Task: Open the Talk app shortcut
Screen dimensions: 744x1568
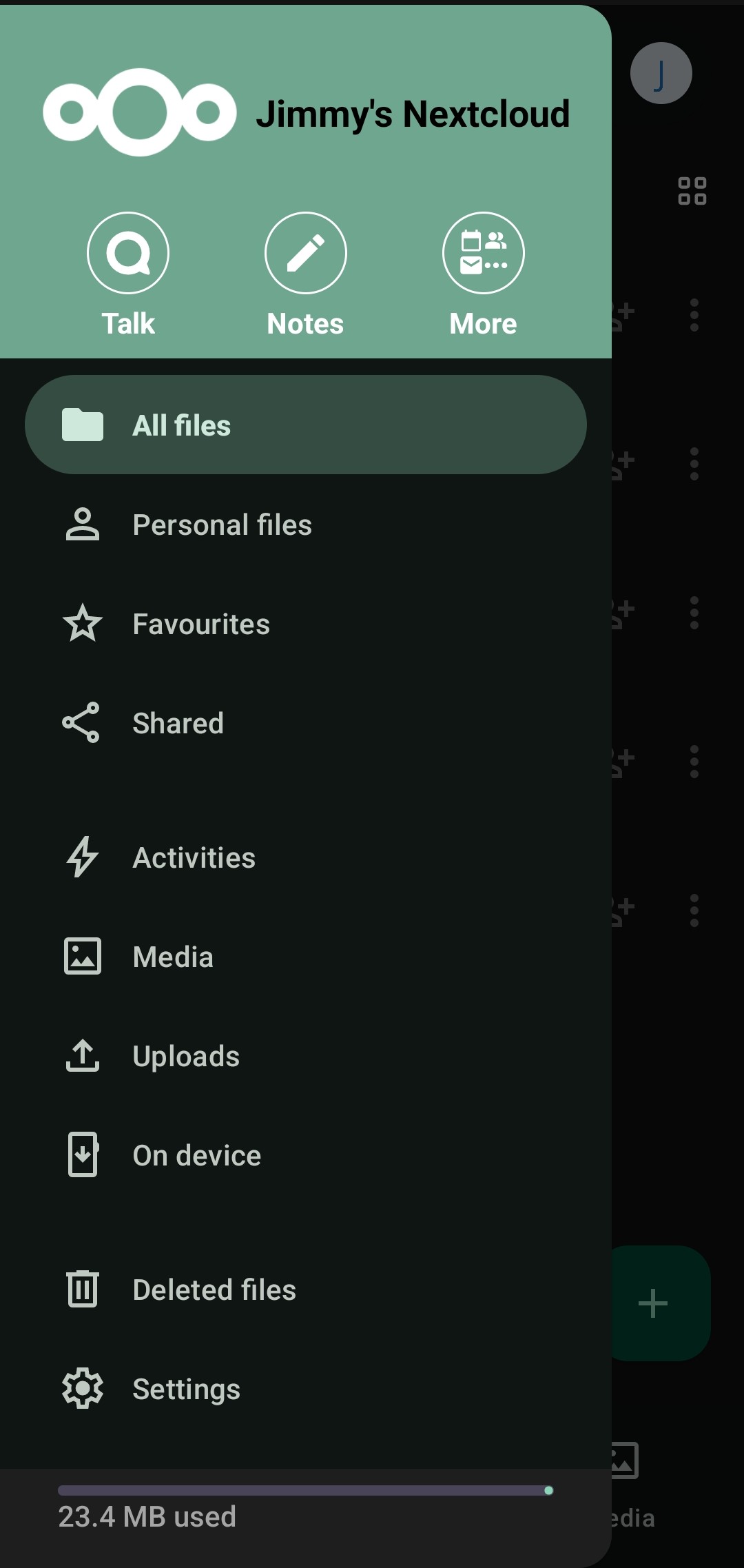Action: [128, 254]
